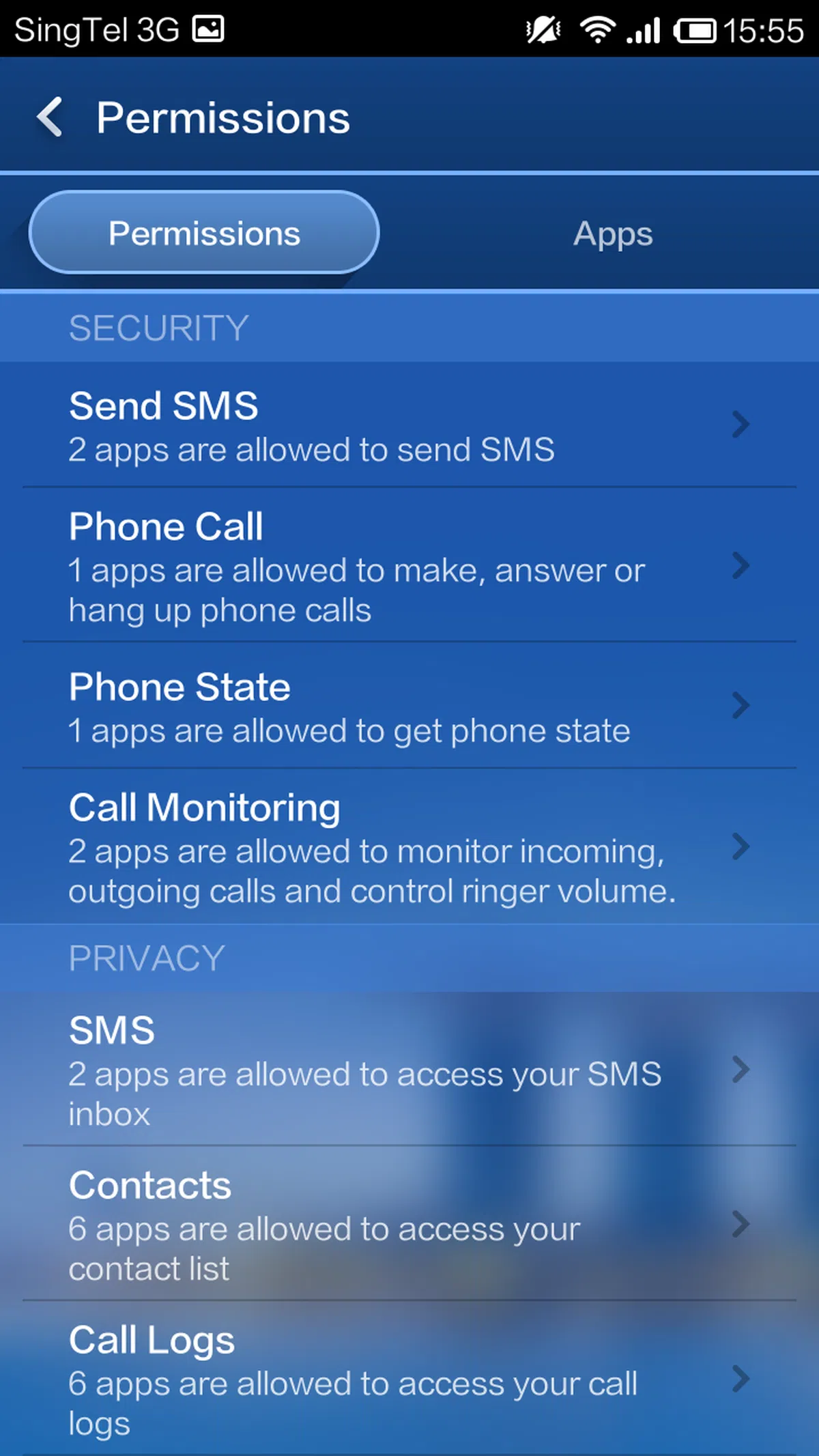View apps allowed to get Phone State
The image size is (819, 1456).
(x=409, y=706)
